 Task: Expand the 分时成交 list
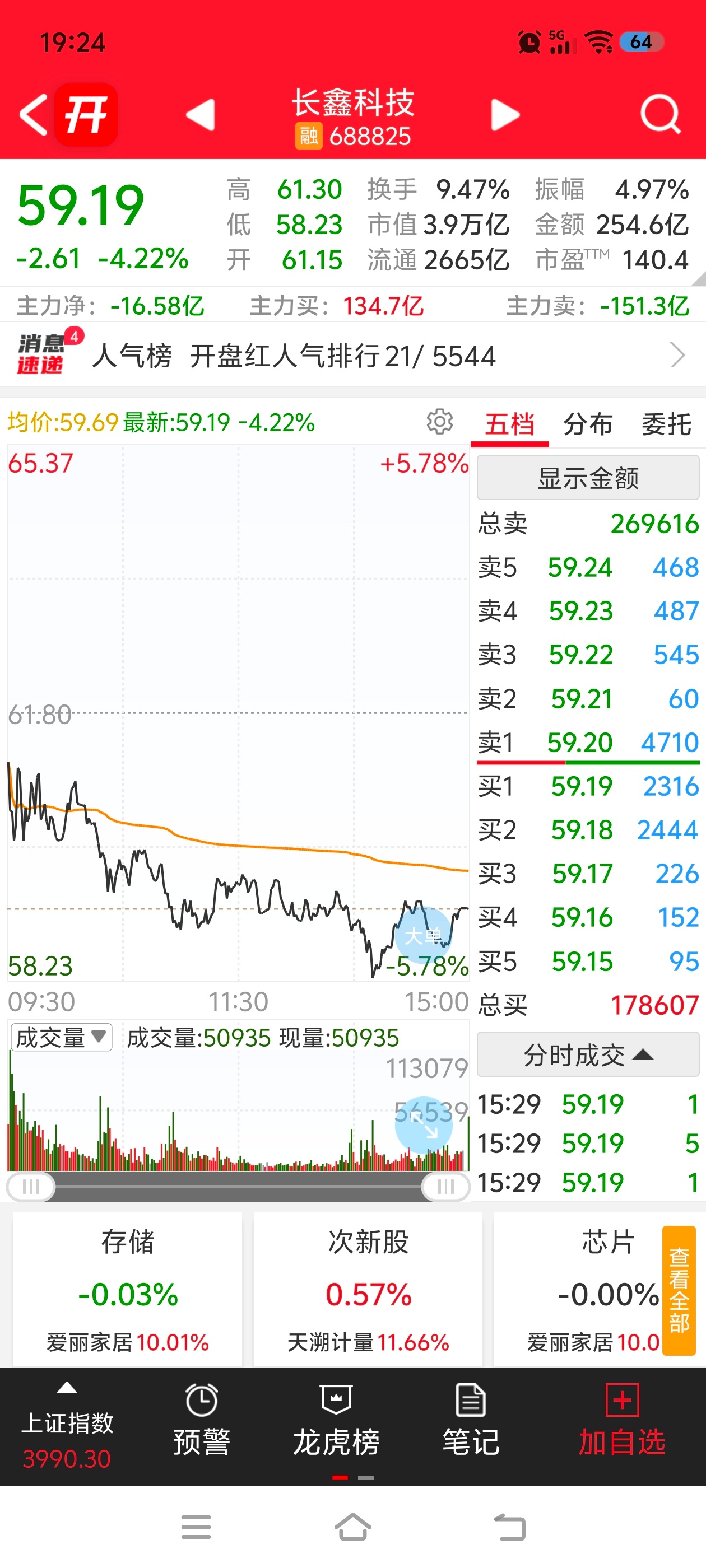588,1054
